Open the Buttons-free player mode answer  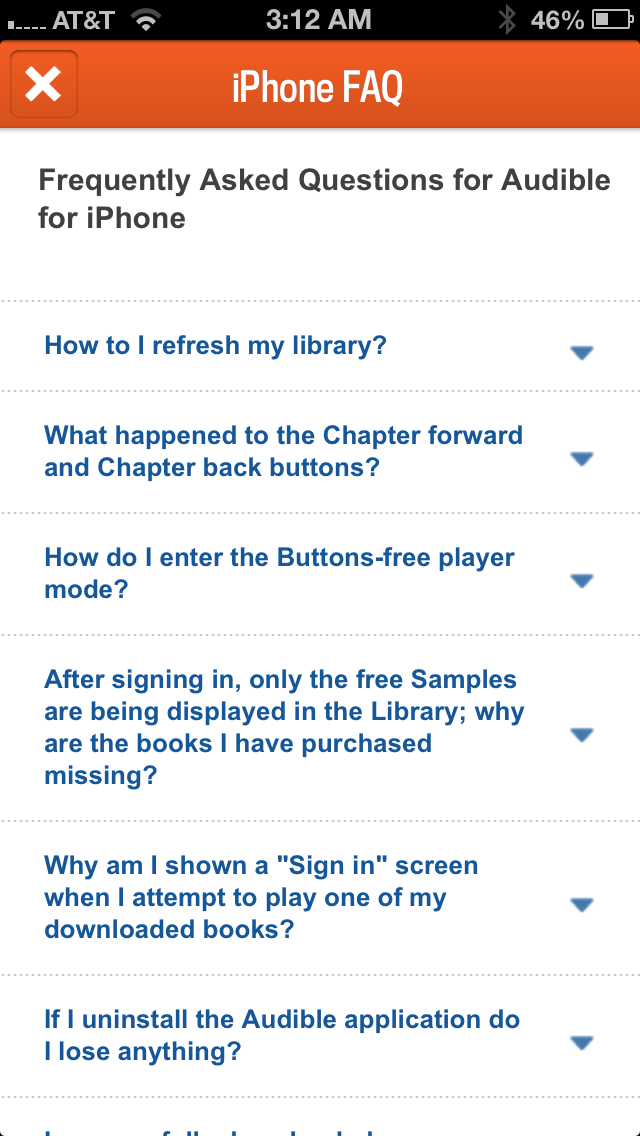pos(581,580)
